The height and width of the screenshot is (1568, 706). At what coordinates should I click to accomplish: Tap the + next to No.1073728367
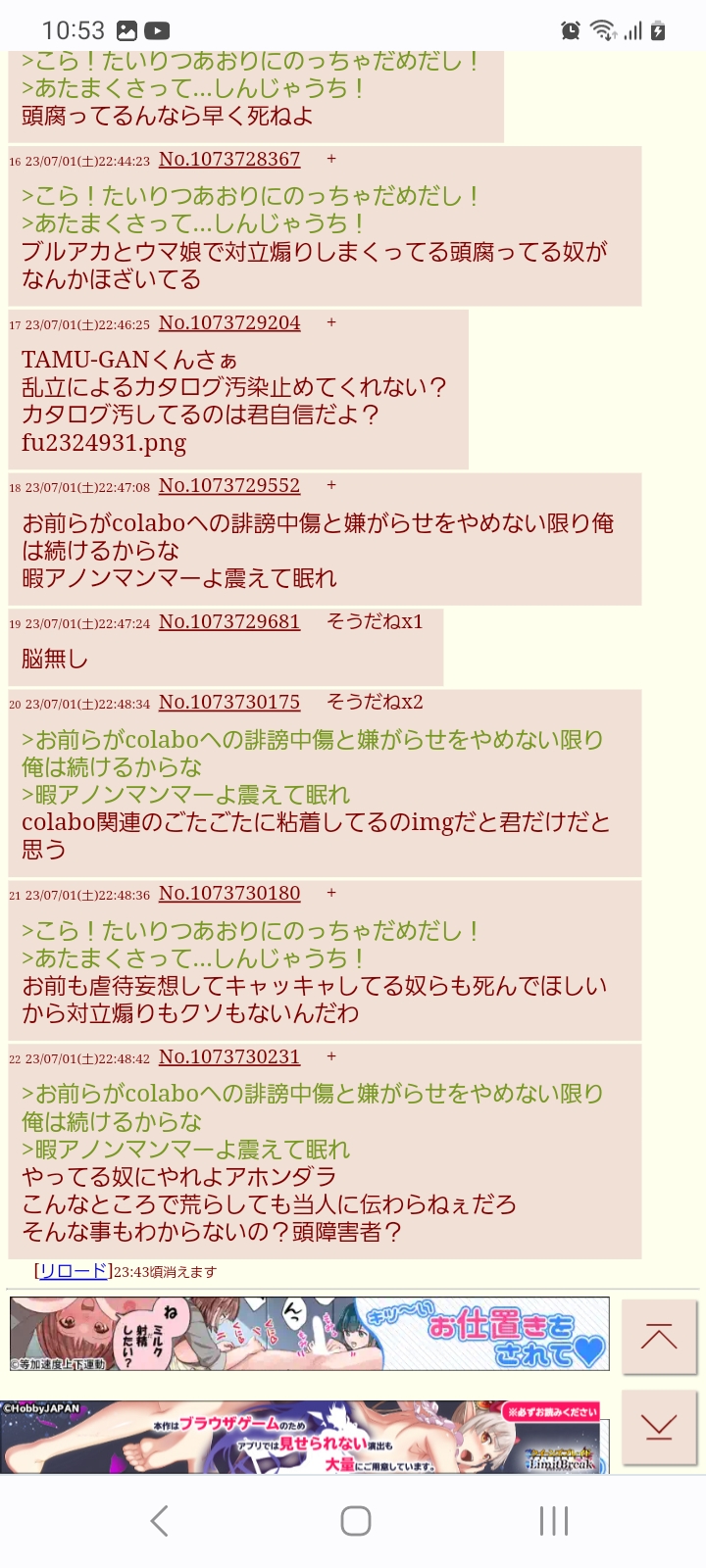(x=331, y=159)
